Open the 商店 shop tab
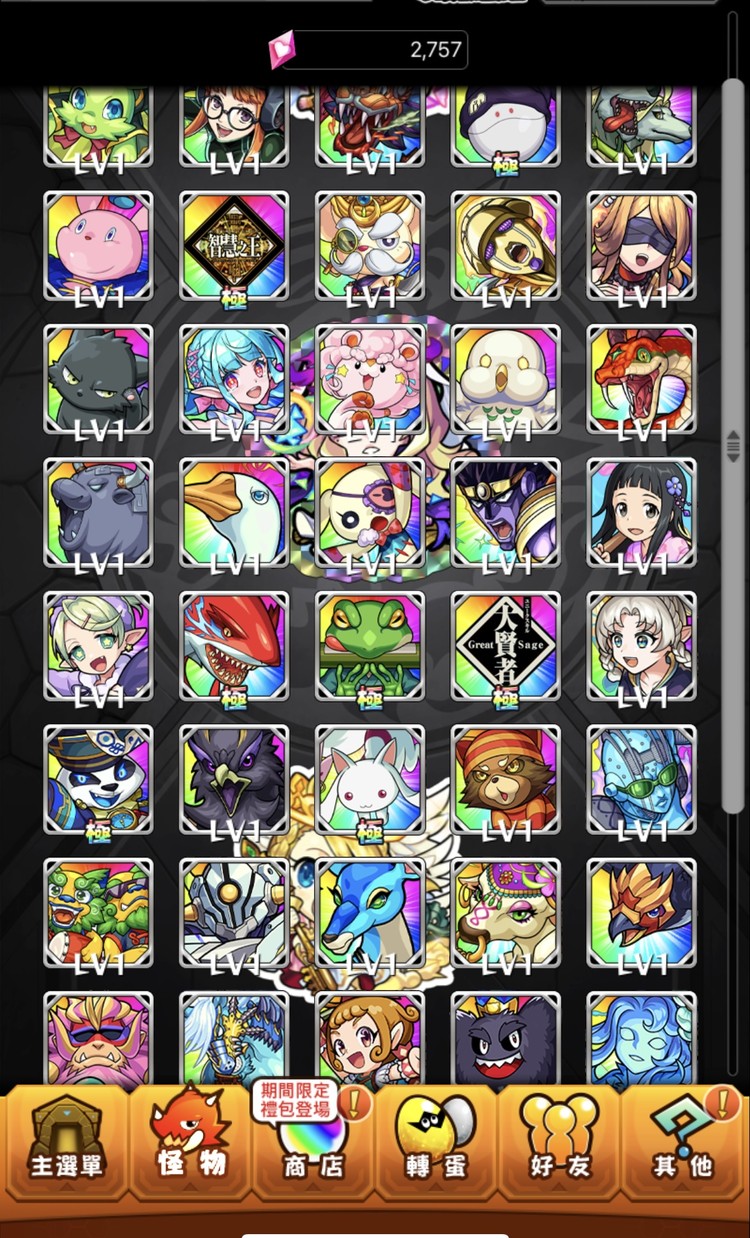This screenshot has height=1238, width=750. (313, 1142)
